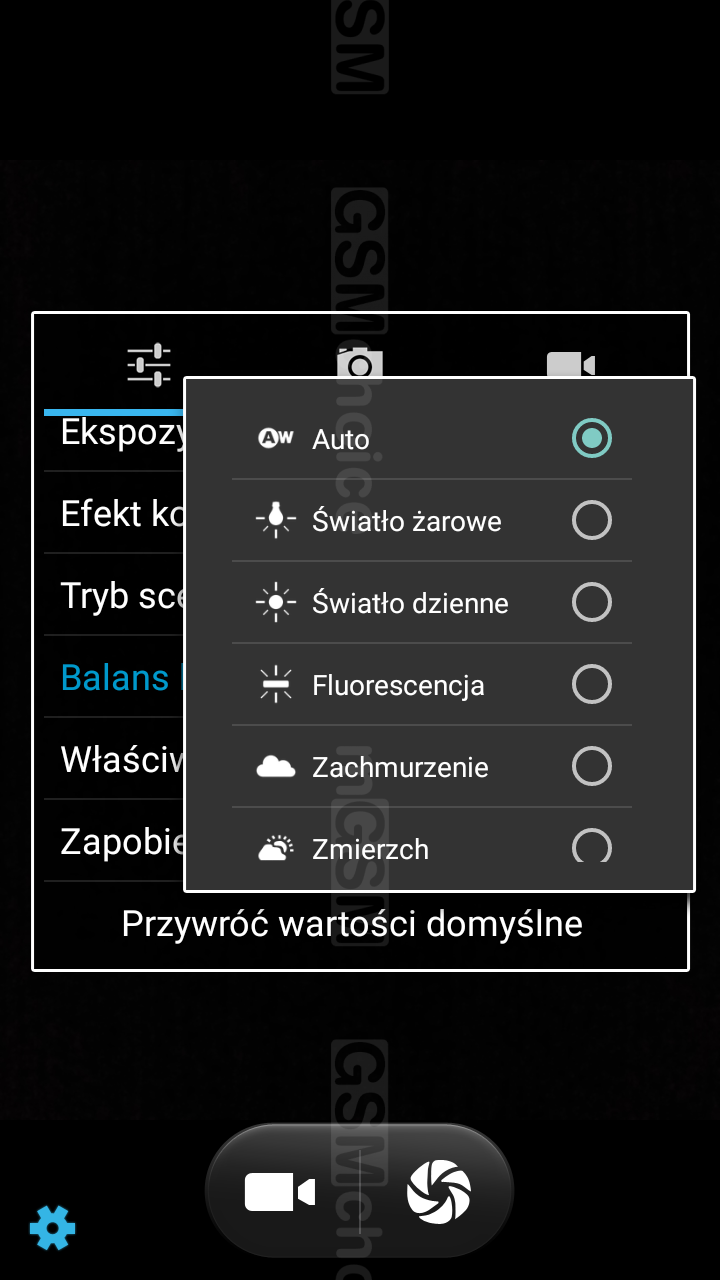This screenshot has height=1280, width=720.
Task: Select Fluorescencja white balance
Action: click(x=432, y=684)
